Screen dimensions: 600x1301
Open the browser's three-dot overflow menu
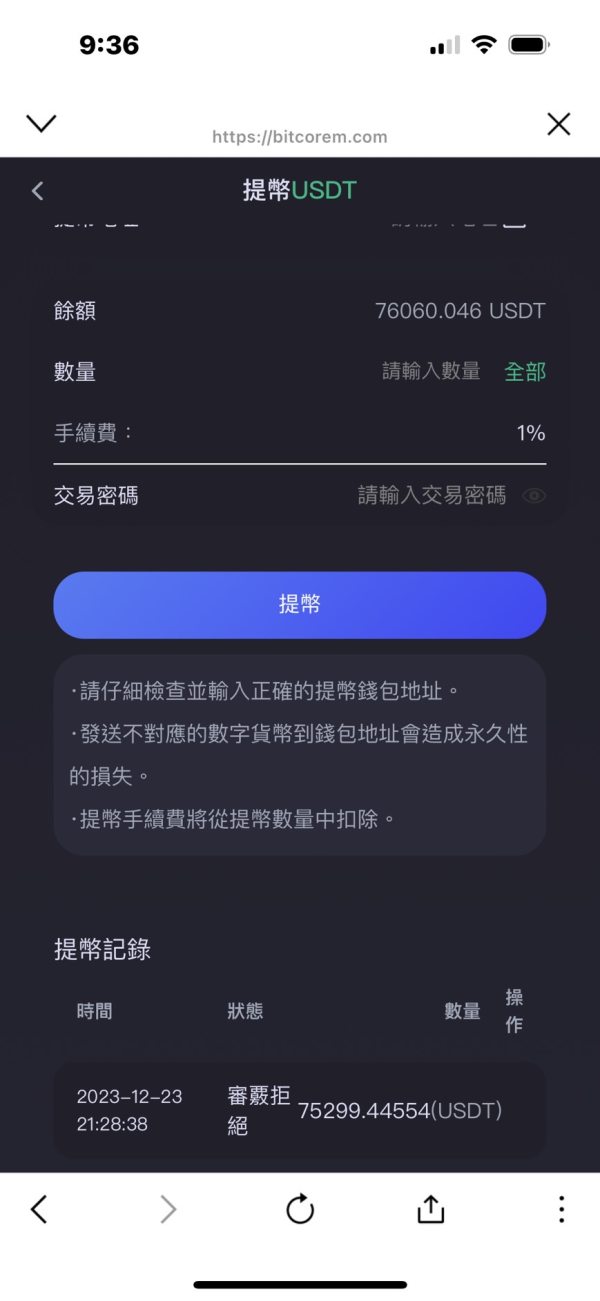pos(561,1209)
